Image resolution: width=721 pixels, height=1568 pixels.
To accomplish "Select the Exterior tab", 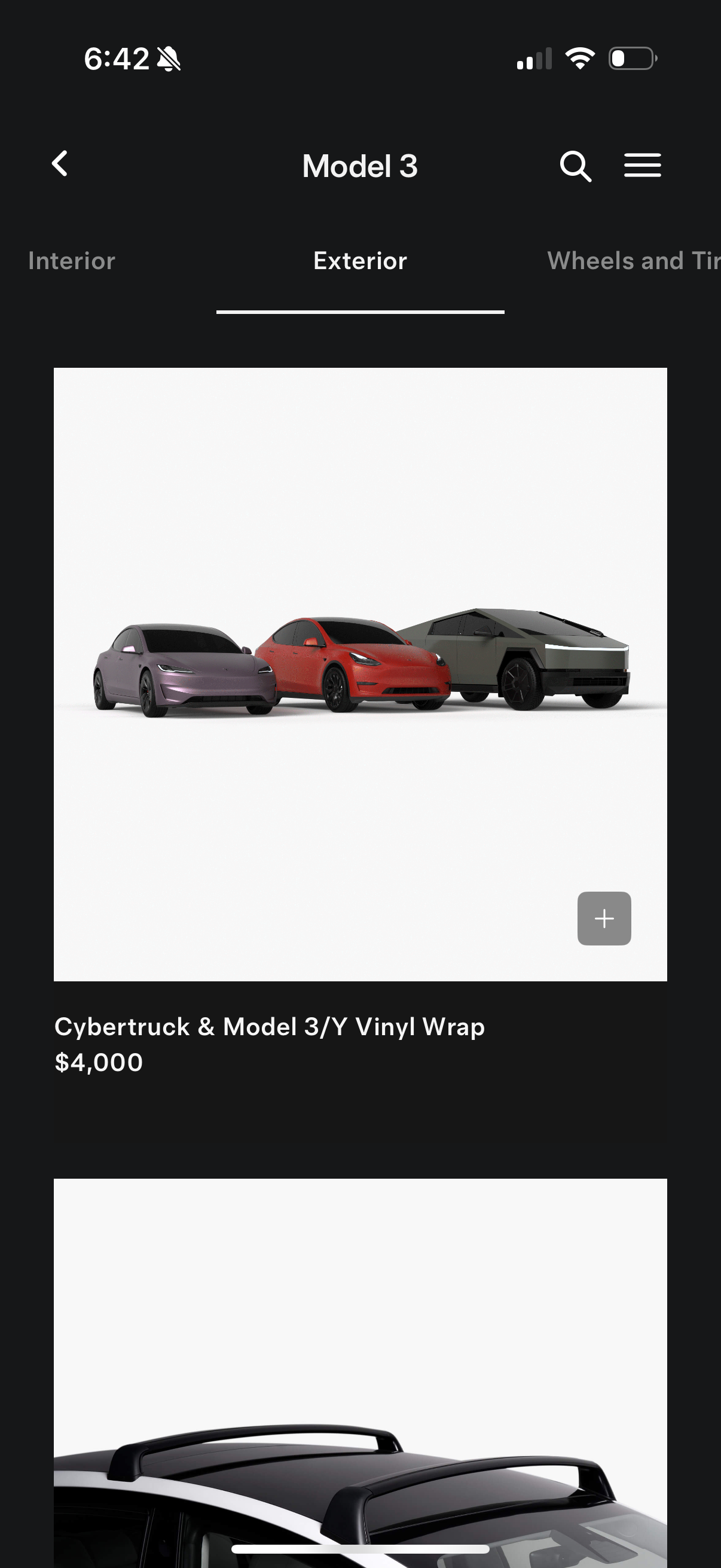I will (359, 261).
